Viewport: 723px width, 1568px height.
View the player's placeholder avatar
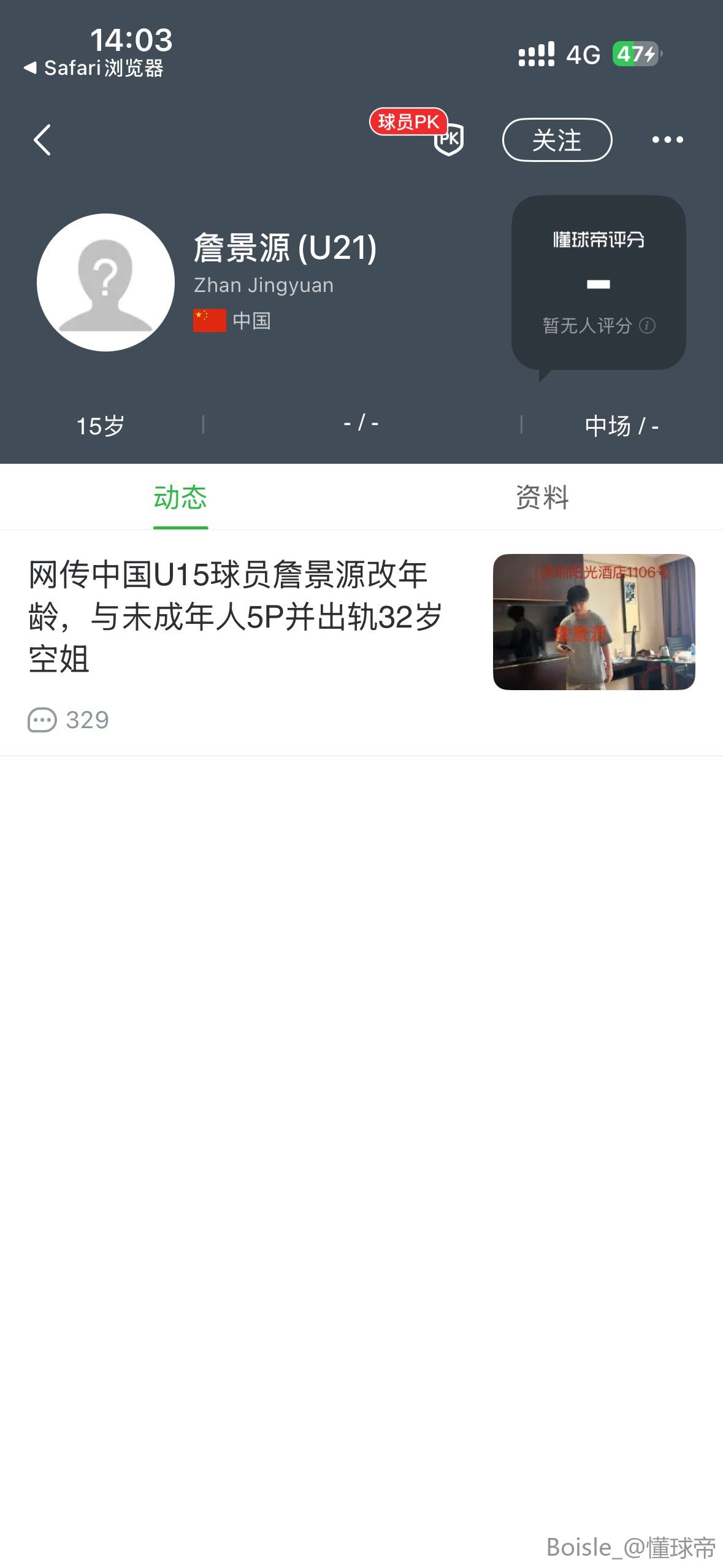coord(105,282)
